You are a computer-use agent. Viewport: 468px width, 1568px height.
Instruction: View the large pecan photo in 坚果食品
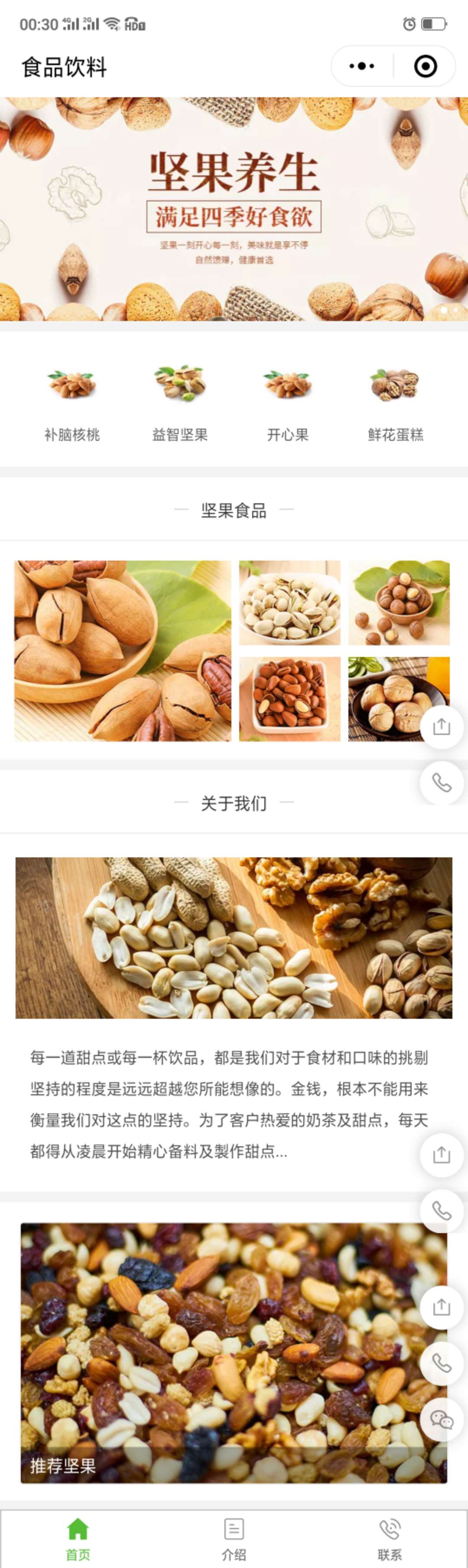123,650
